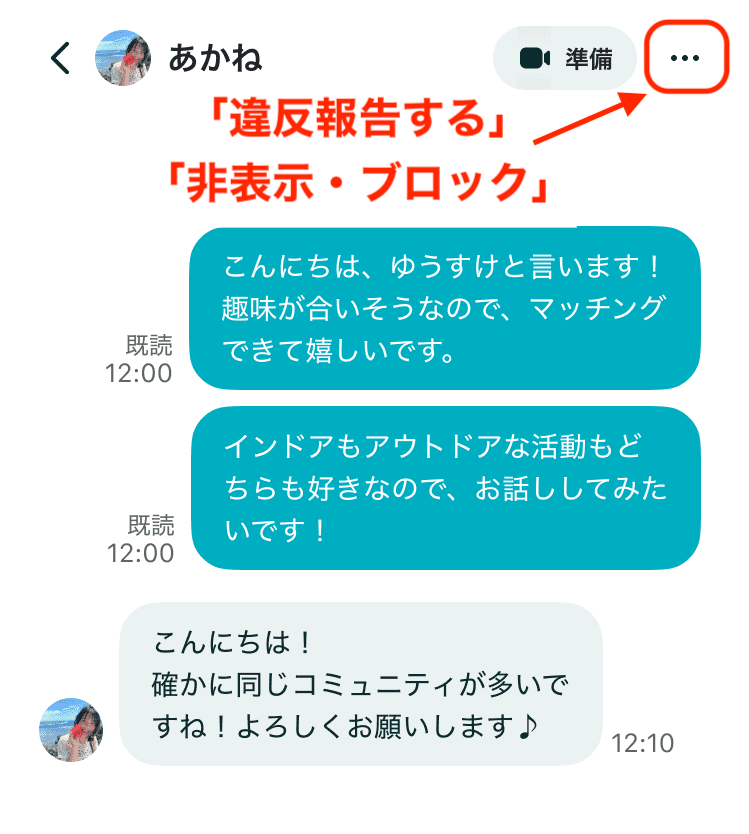The image size is (749, 834).
Task: Click the highlighted red-bordered menu icon
Action: coord(686,59)
